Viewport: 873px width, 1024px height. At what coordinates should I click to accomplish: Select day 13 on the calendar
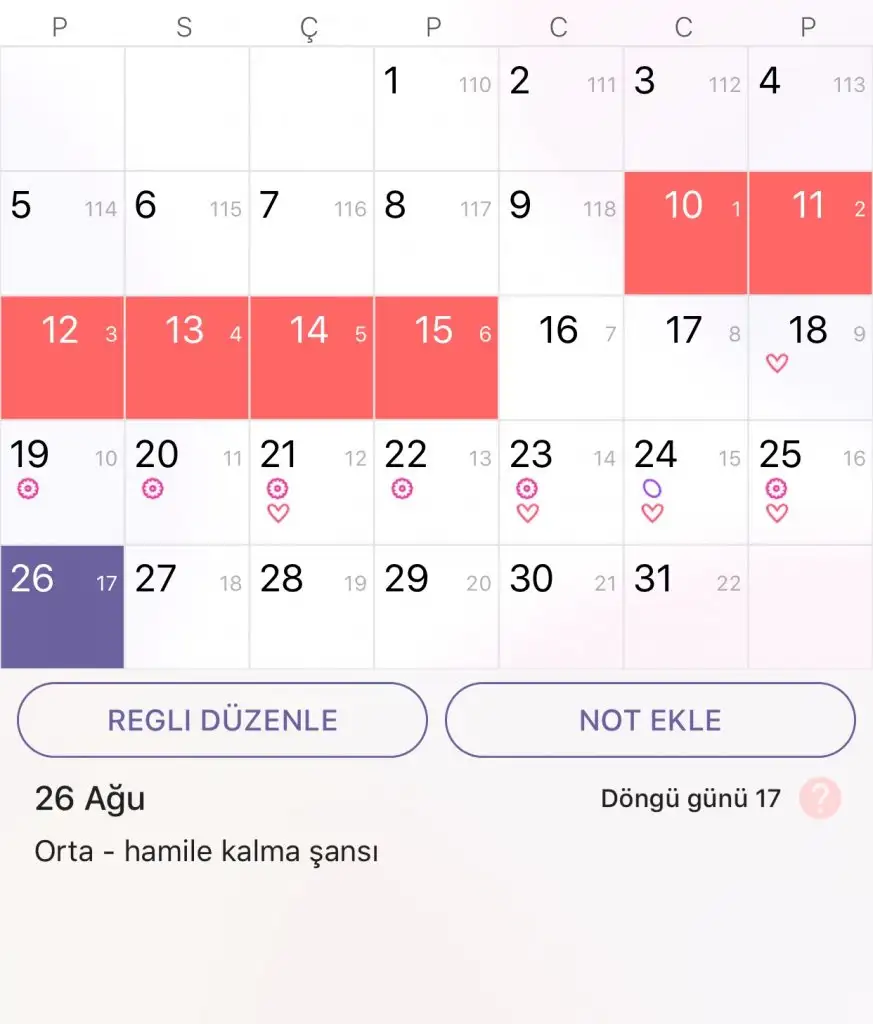point(187,357)
